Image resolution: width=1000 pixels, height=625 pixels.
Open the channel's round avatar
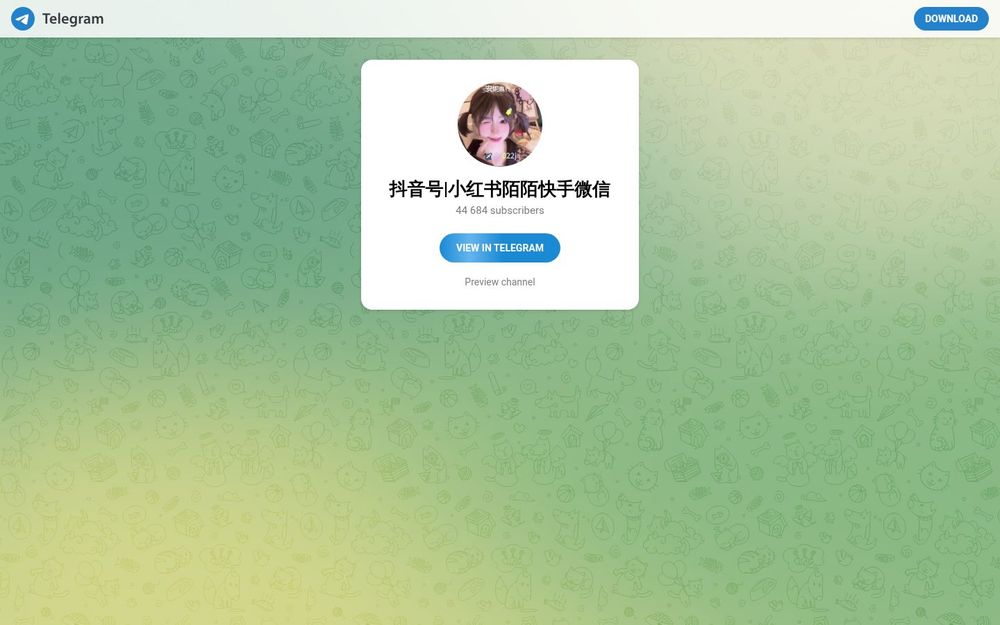[500, 124]
